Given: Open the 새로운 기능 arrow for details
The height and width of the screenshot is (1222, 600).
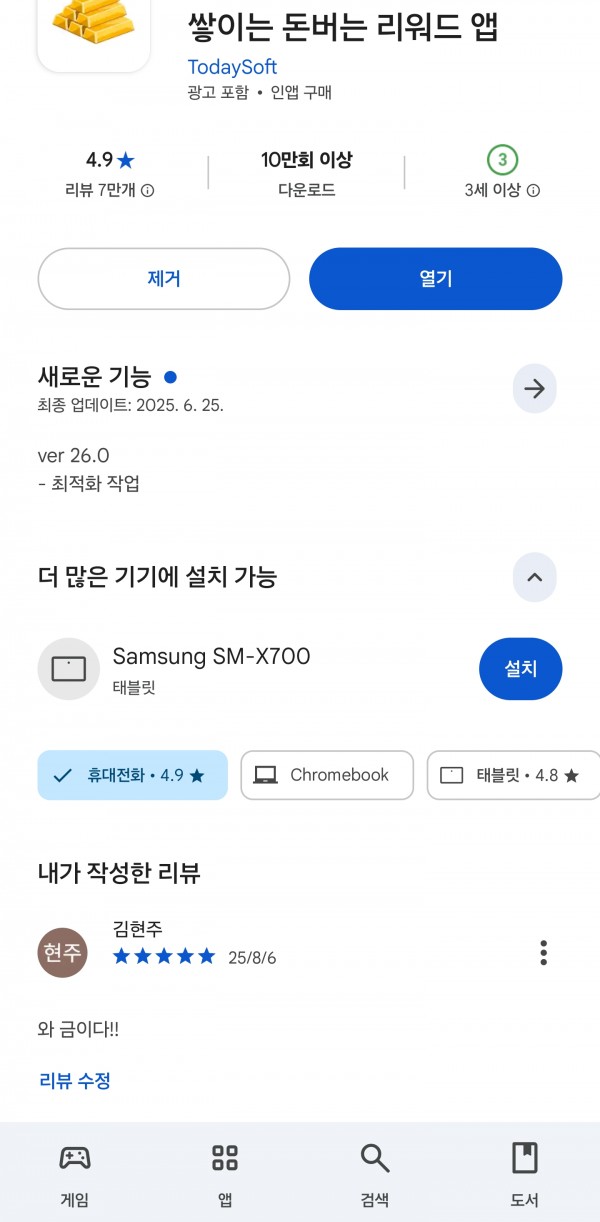Looking at the screenshot, I should coord(535,389).
